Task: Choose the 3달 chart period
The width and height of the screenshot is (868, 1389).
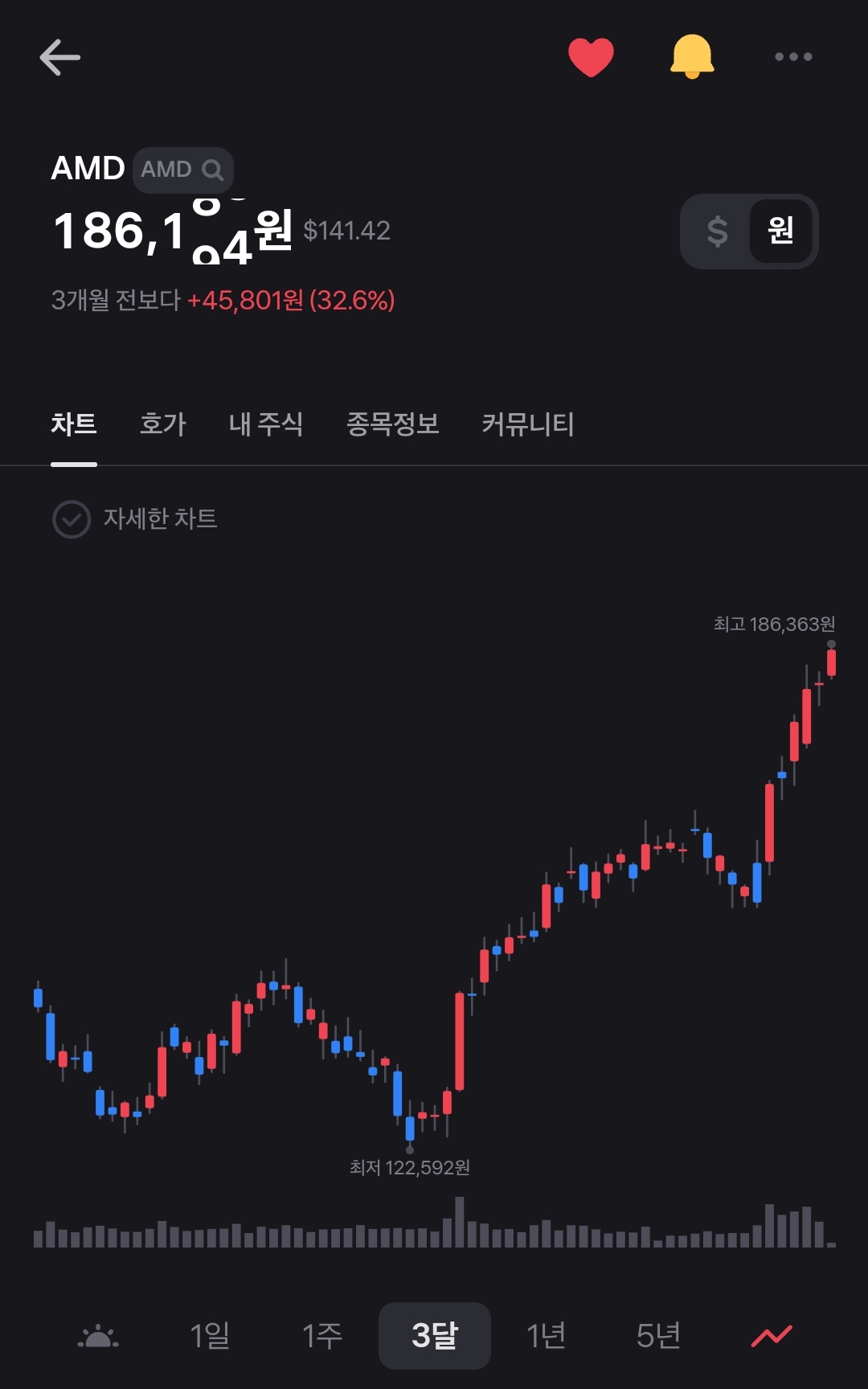Action: 434,1336
